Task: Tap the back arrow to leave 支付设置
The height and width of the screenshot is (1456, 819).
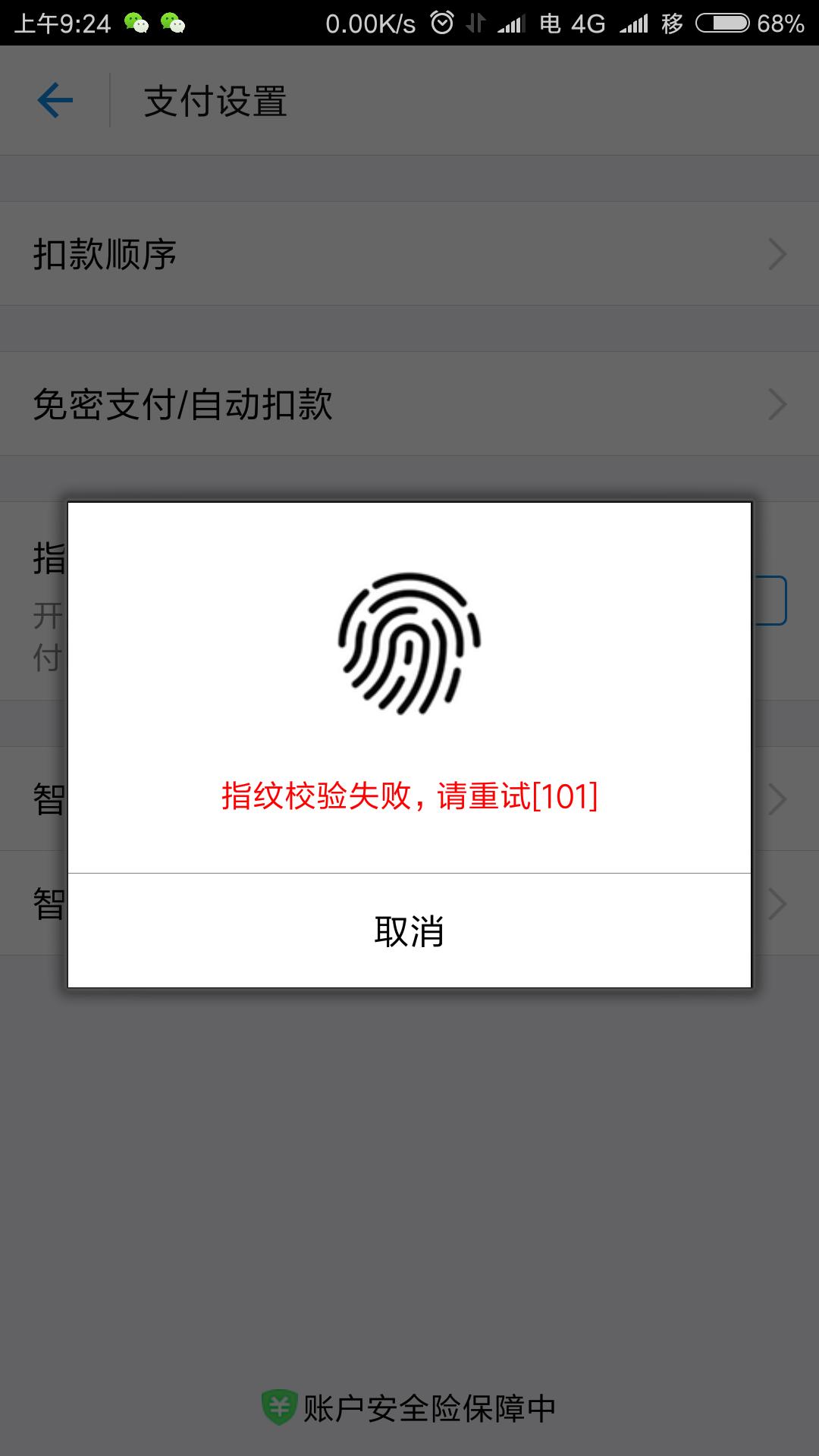Action: [53, 99]
